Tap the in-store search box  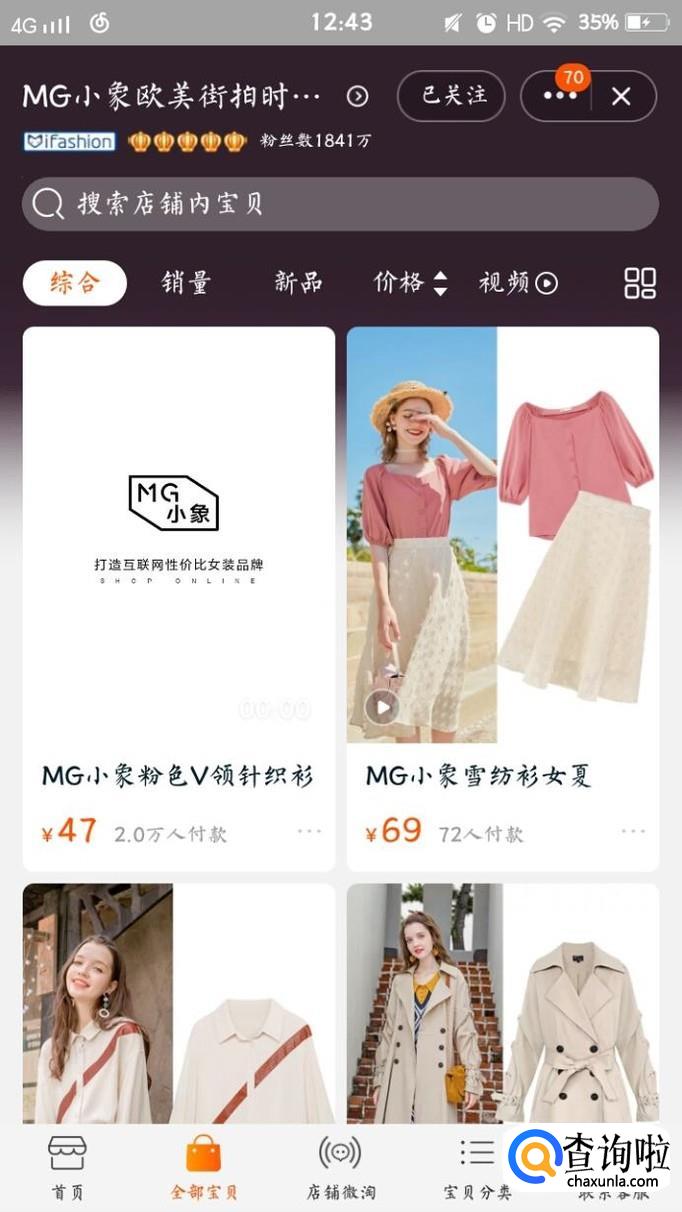coord(340,204)
